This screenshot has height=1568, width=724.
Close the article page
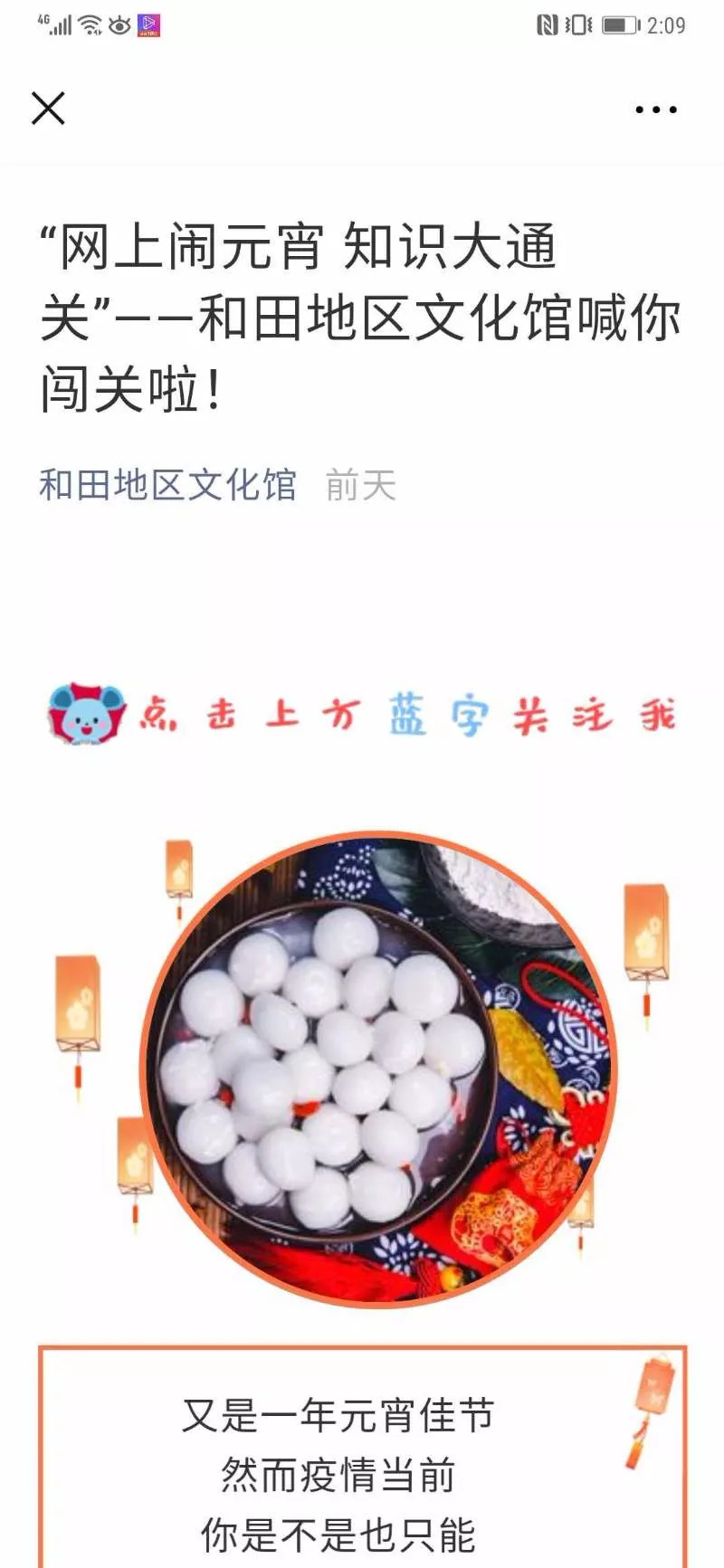48,109
